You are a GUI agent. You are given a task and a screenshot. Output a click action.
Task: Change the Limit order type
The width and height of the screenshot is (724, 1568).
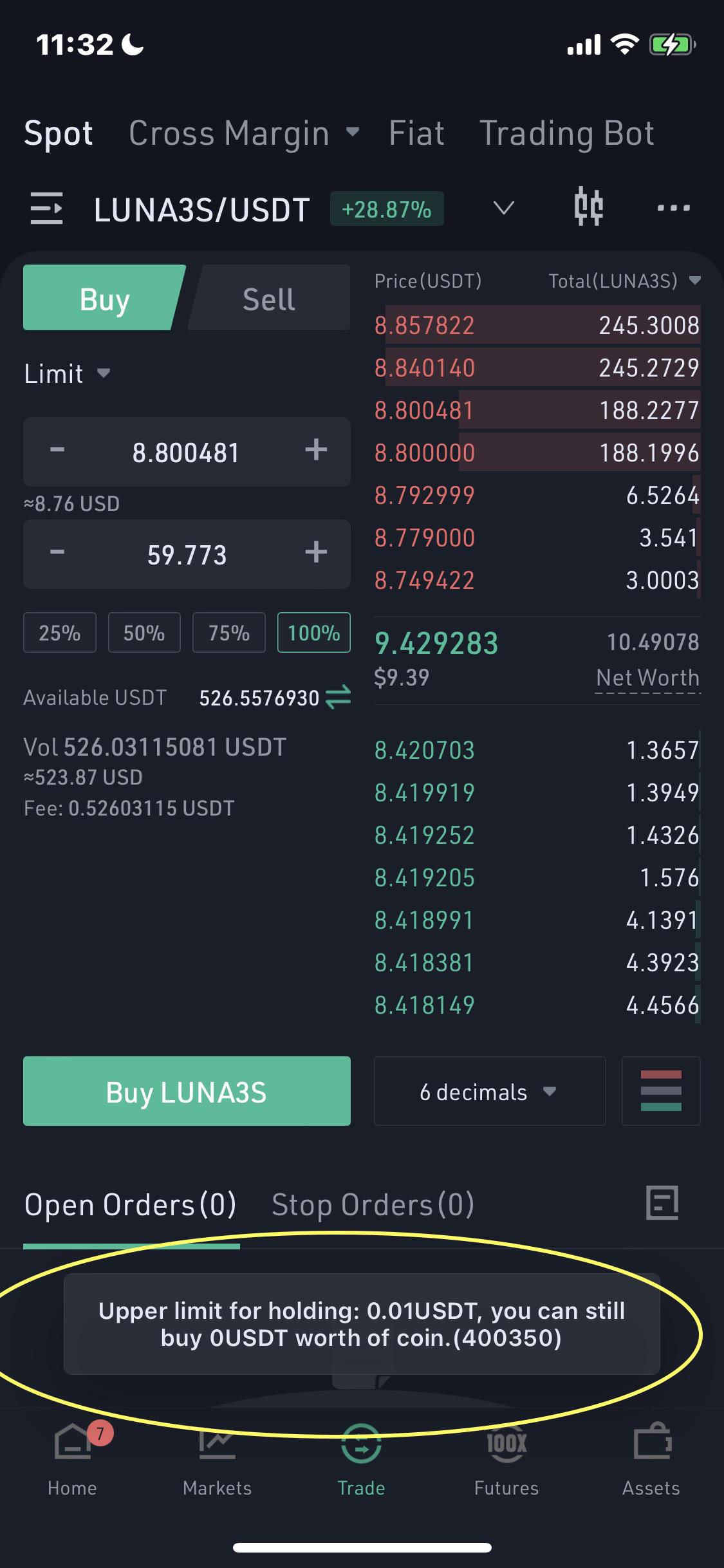pos(67,374)
